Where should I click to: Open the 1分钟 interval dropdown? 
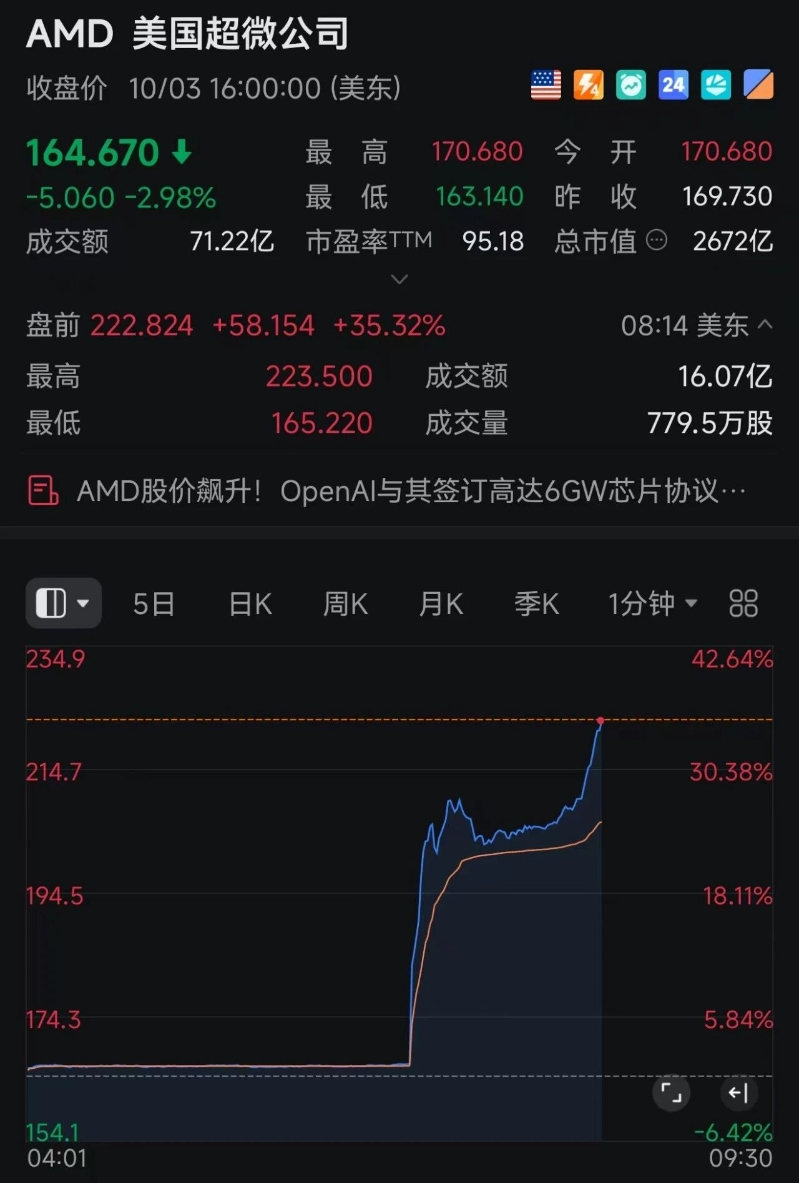tap(650, 603)
